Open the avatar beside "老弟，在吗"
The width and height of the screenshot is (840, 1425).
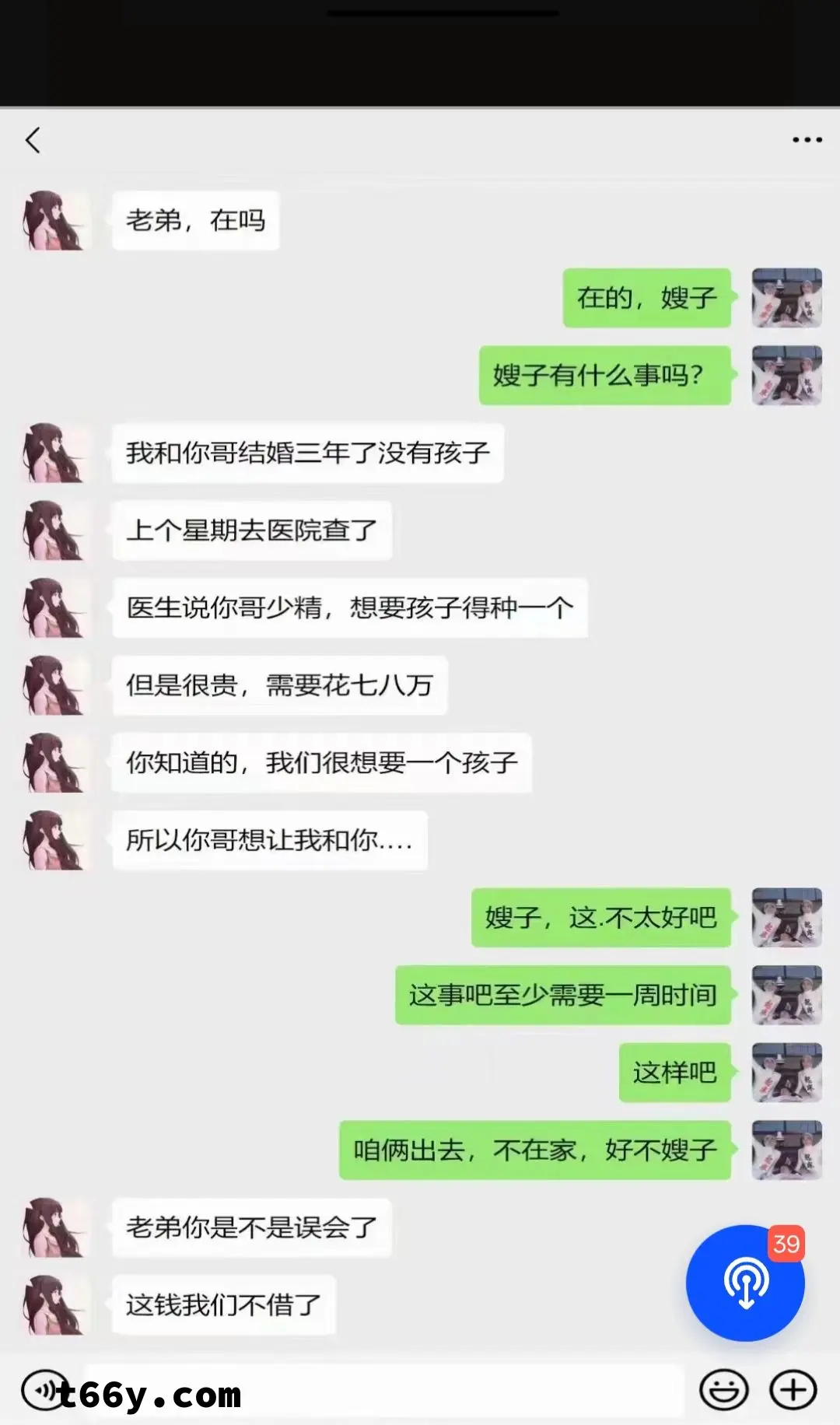(x=53, y=221)
